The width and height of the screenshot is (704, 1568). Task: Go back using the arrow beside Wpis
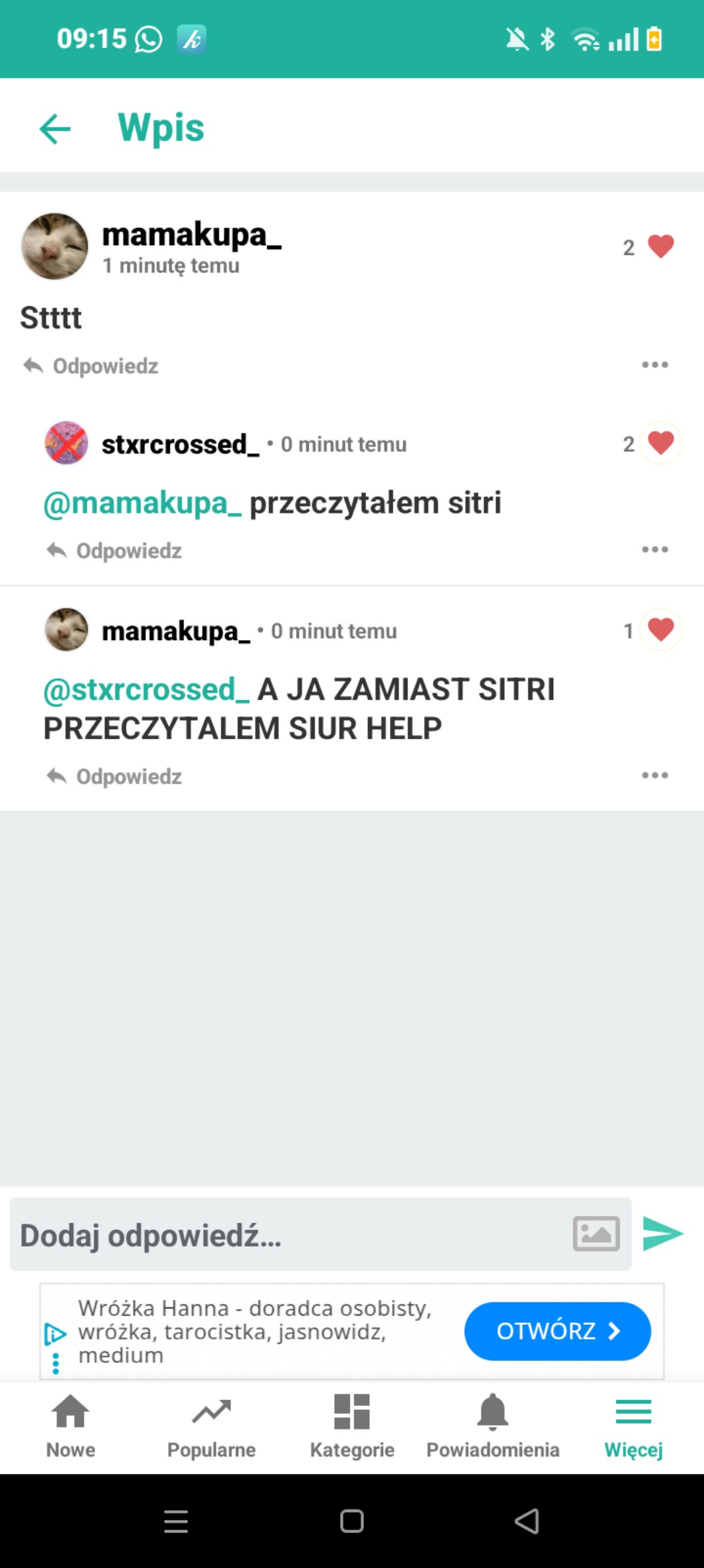(55, 128)
